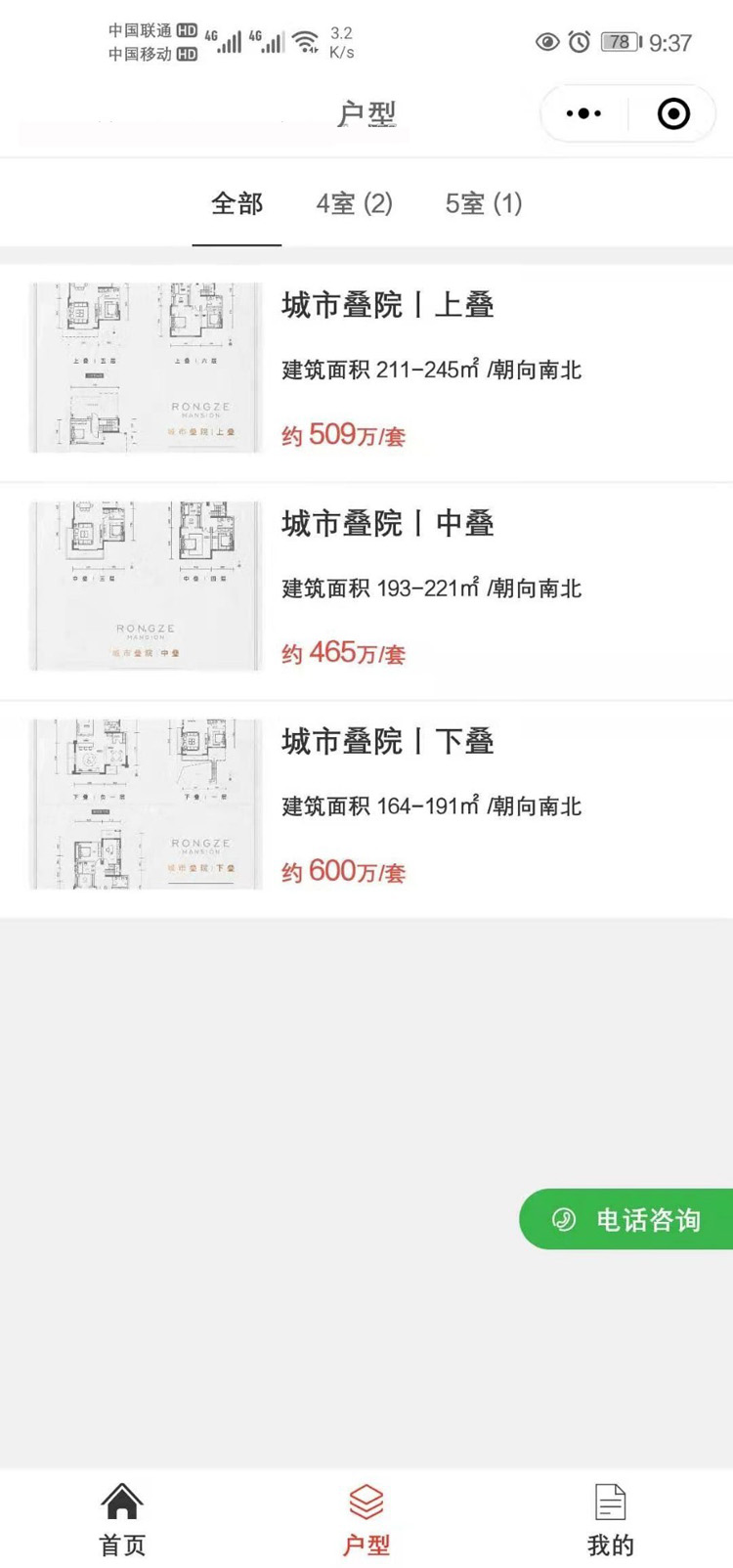Open the 我的 profile tab
The image size is (733, 1568).
point(611,1518)
